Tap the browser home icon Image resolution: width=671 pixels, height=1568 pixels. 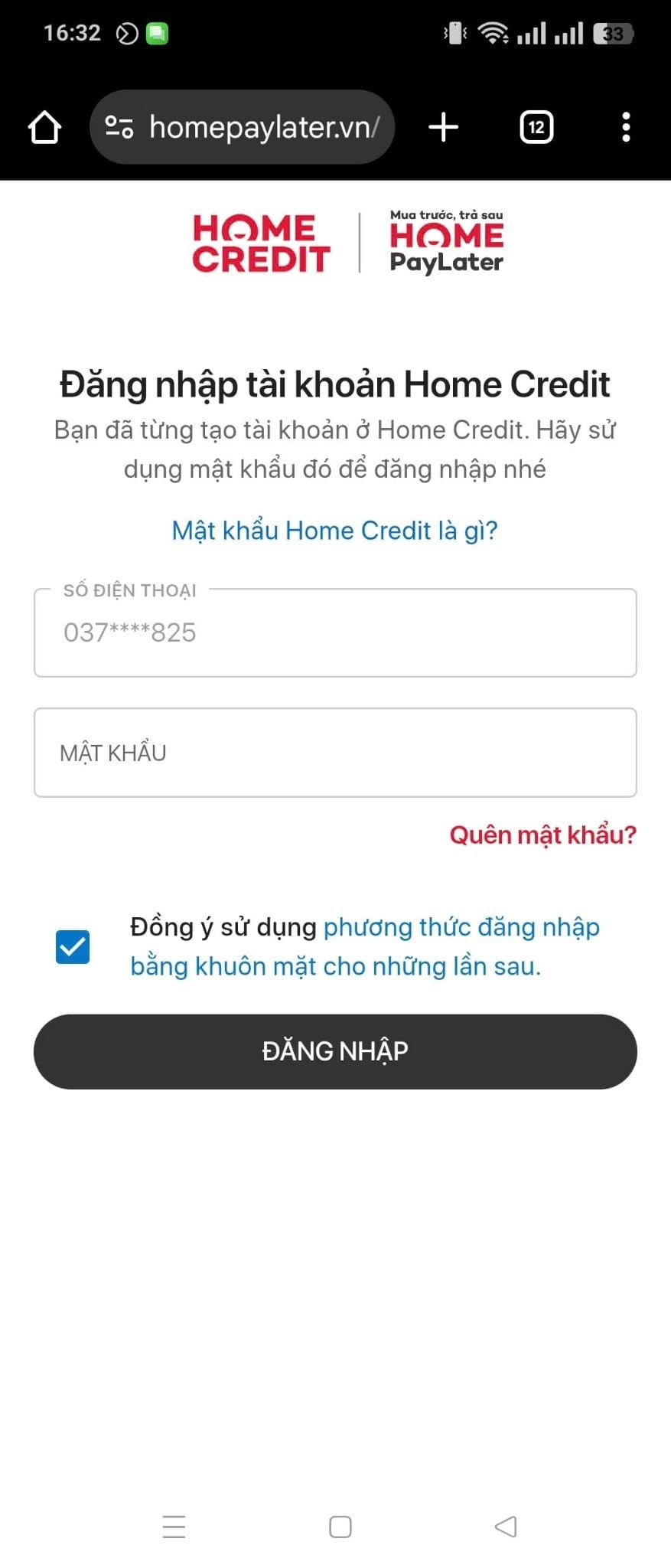point(44,127)
